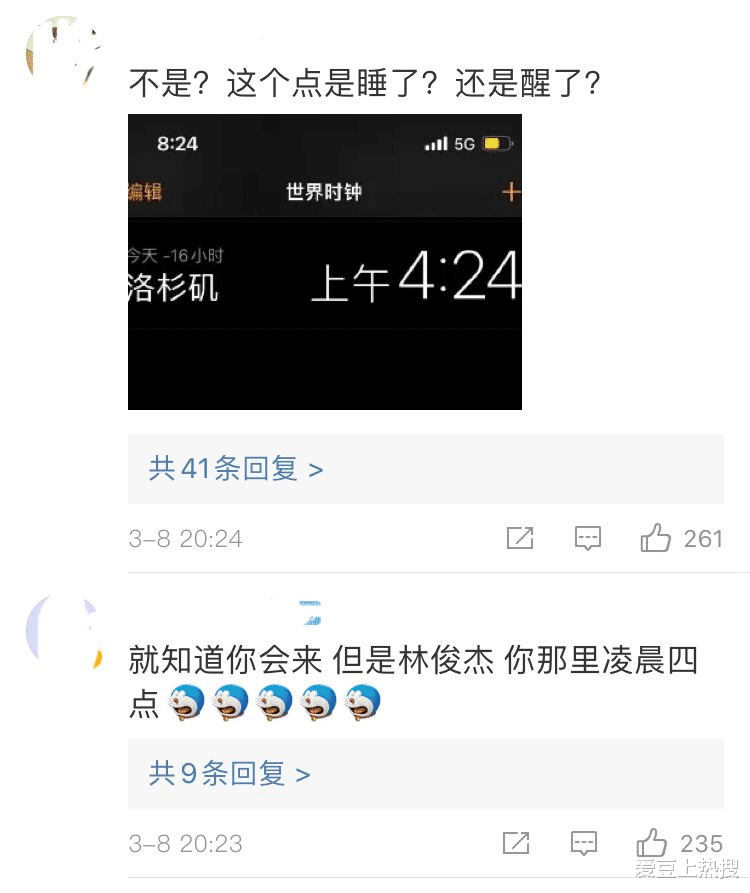Viewport: 750px width, 893px height.
Task: Tap the thumbs-up like icon showing 235
Action: click(651, 843)
